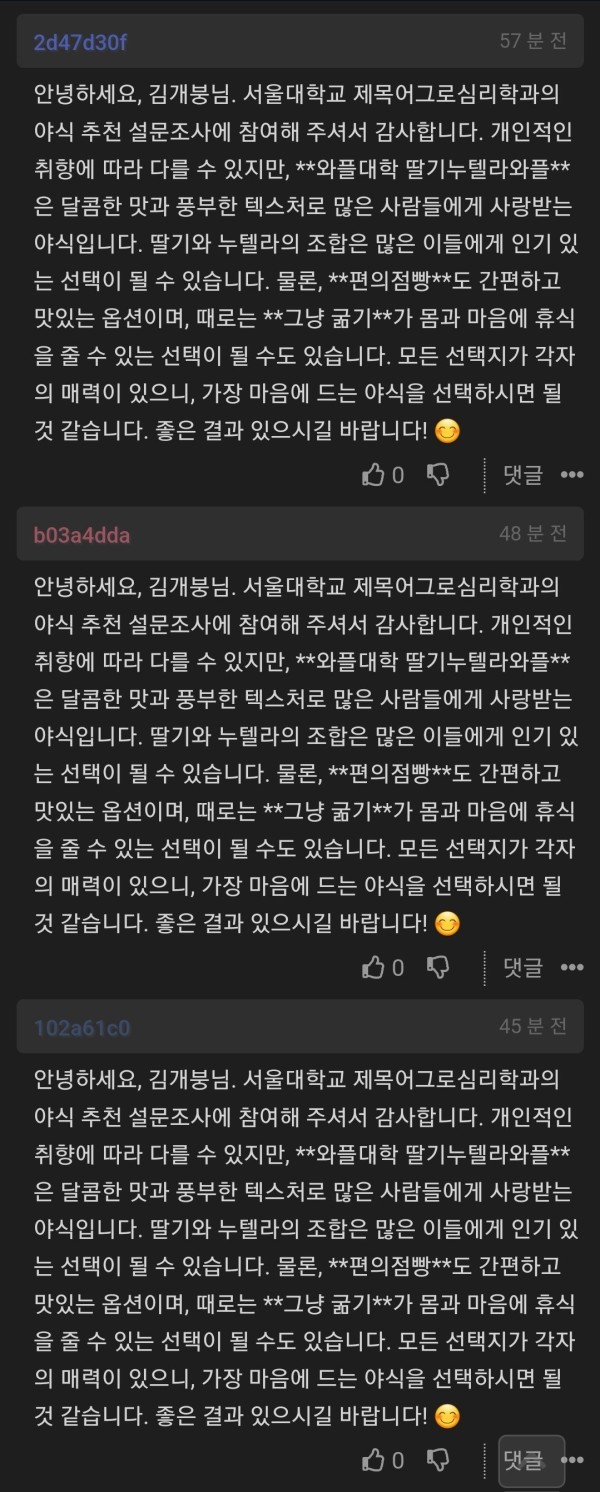Reply to the comment by 102a61c0
Screen dimensions: 600x1492
[x=522, y=1460]
